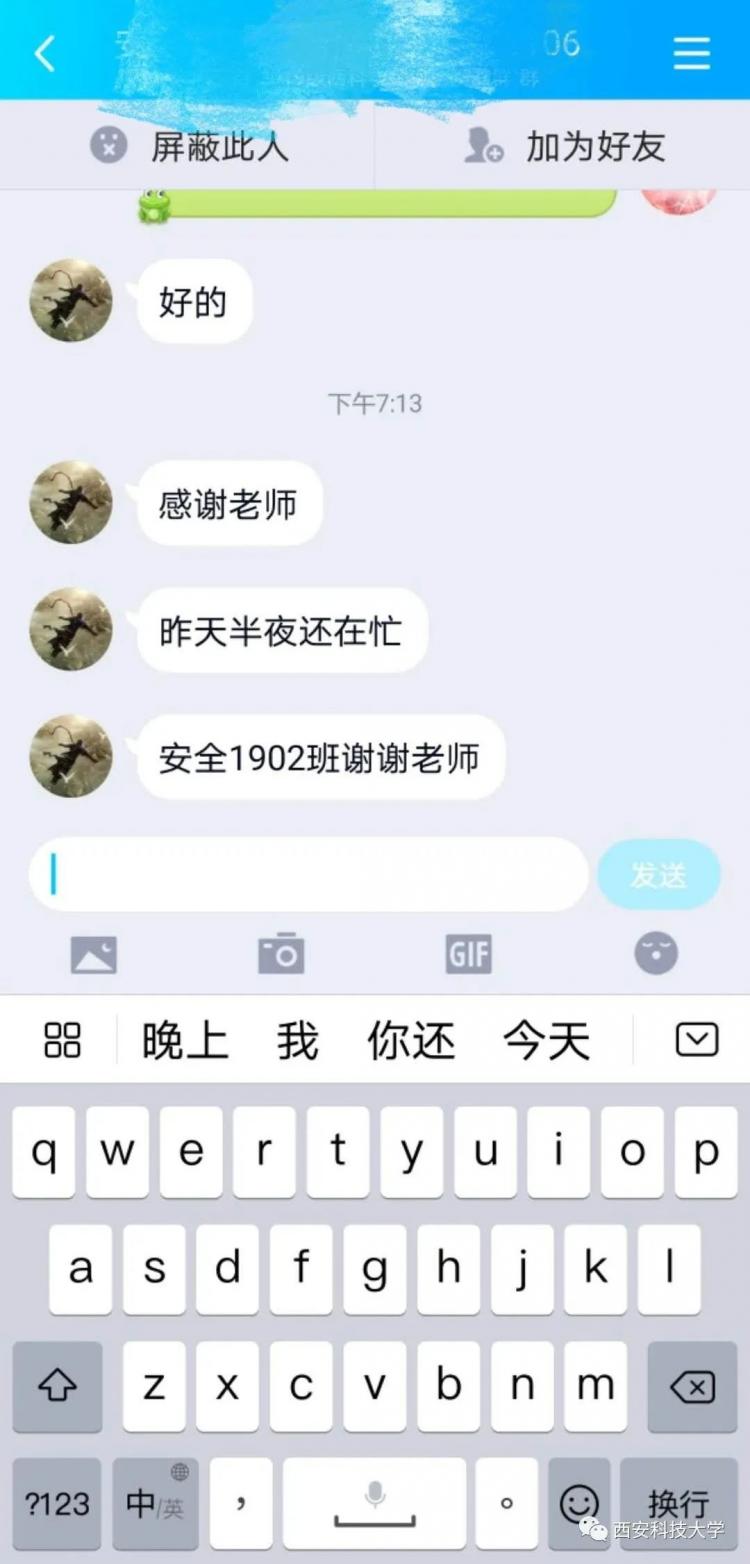This screenshot has width=750, height=1564.
Task: Open the camera icon
Action: [x=281, y=954]
